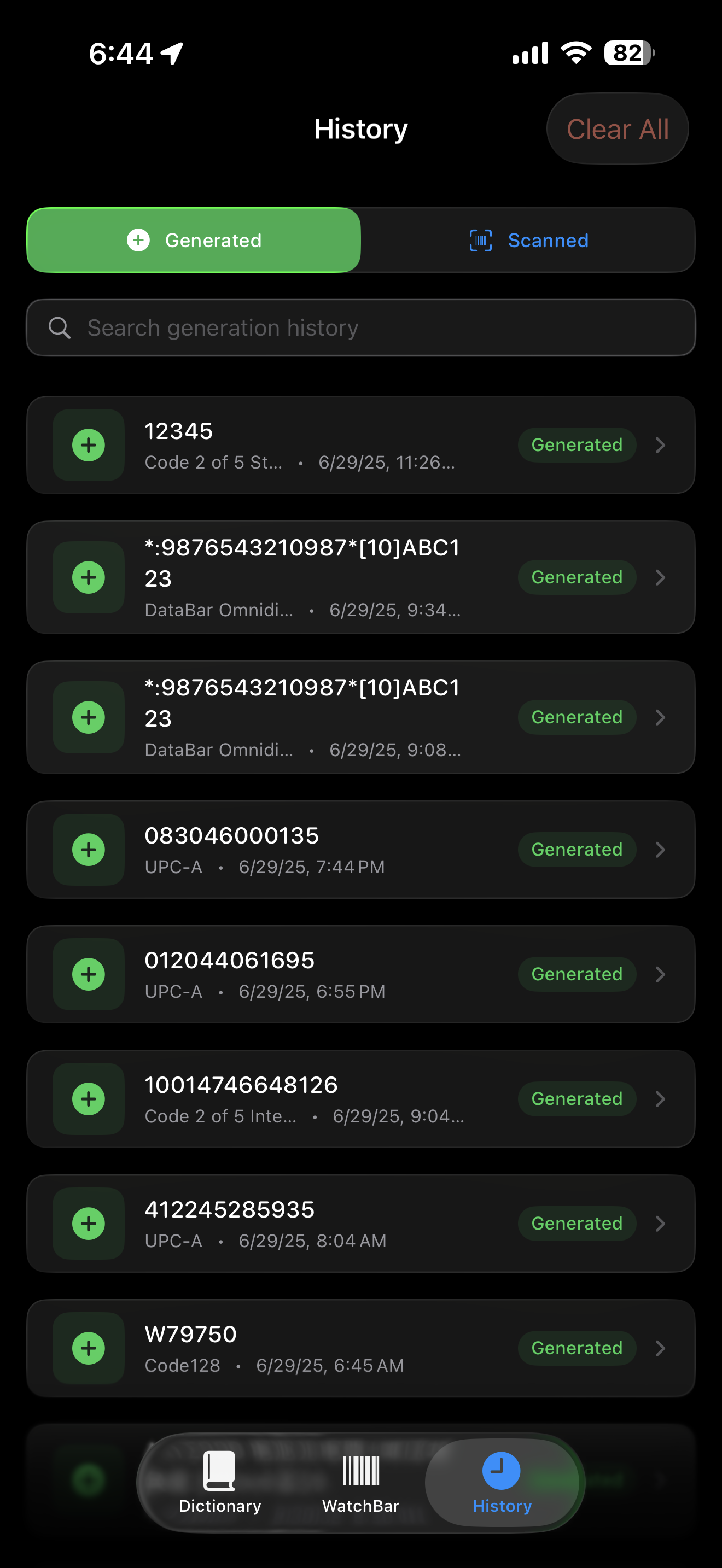This screenshot has height=1568, width=722.
Task: Open the chevron on the W79750 entry
Action: pyautogui.click(x=661, y=1348)
